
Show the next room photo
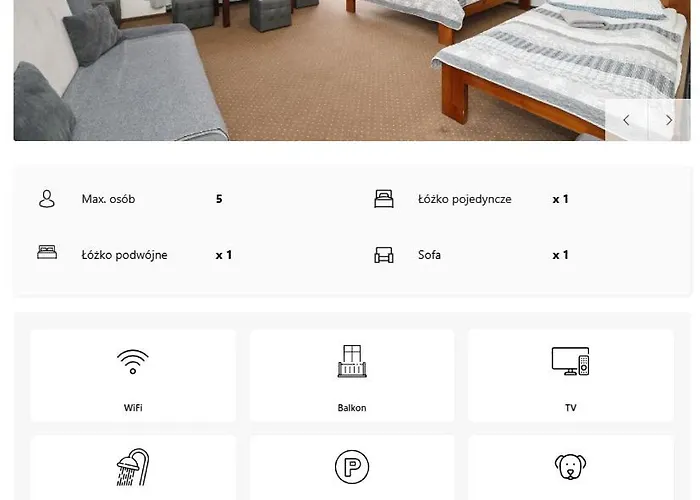669,120
